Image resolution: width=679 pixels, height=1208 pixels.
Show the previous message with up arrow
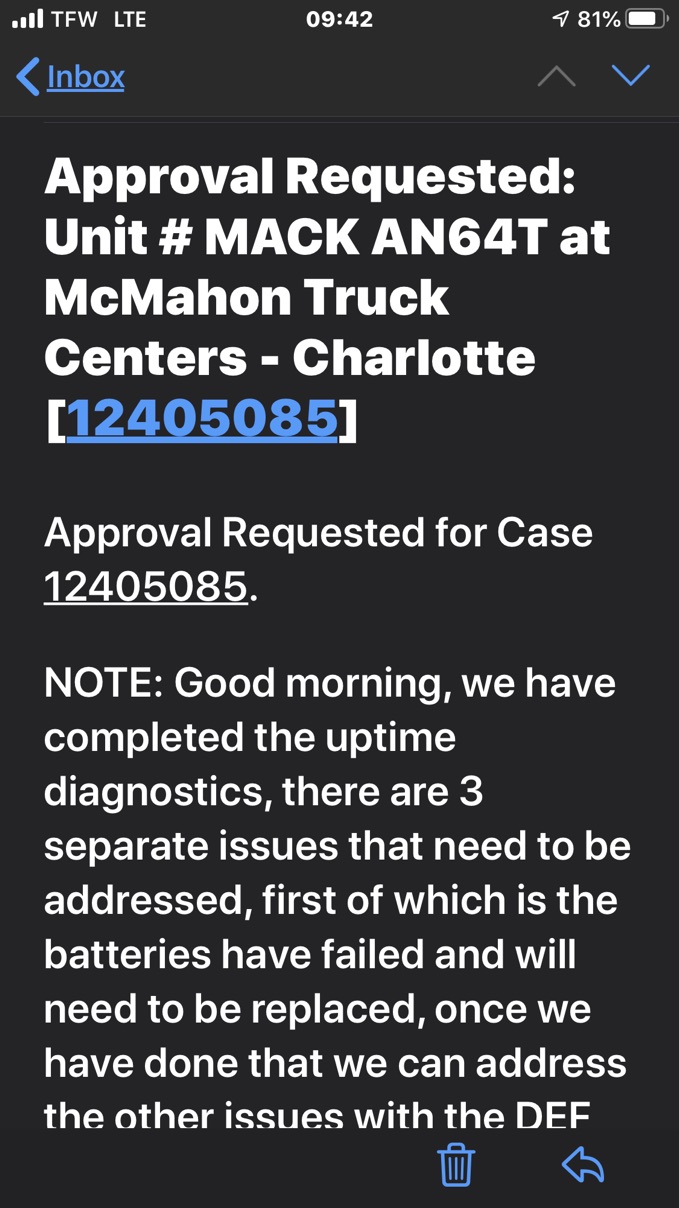coord(556,77)
